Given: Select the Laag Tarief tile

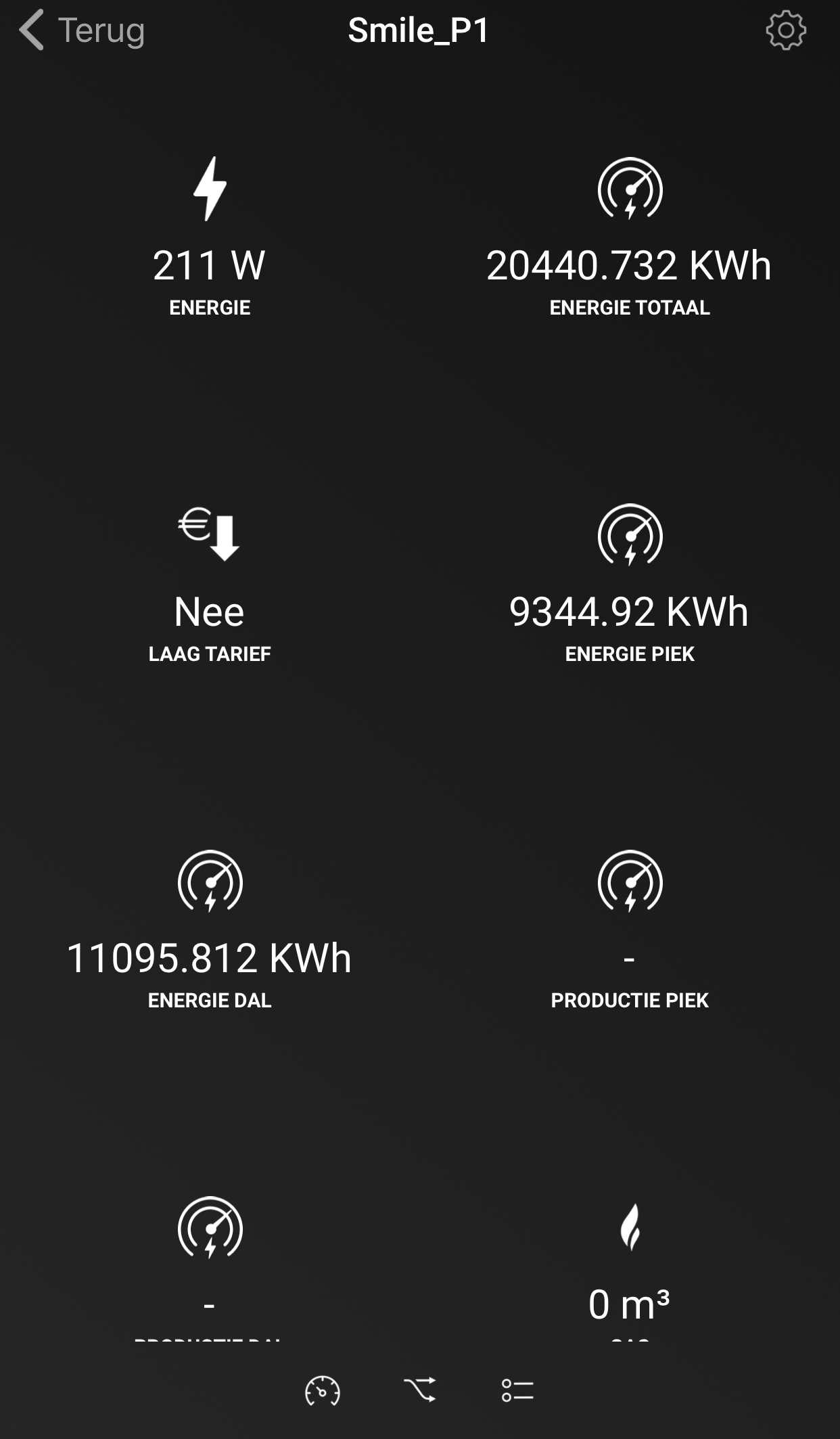Looking at the screenshot, I should click(x=210, y=585).
